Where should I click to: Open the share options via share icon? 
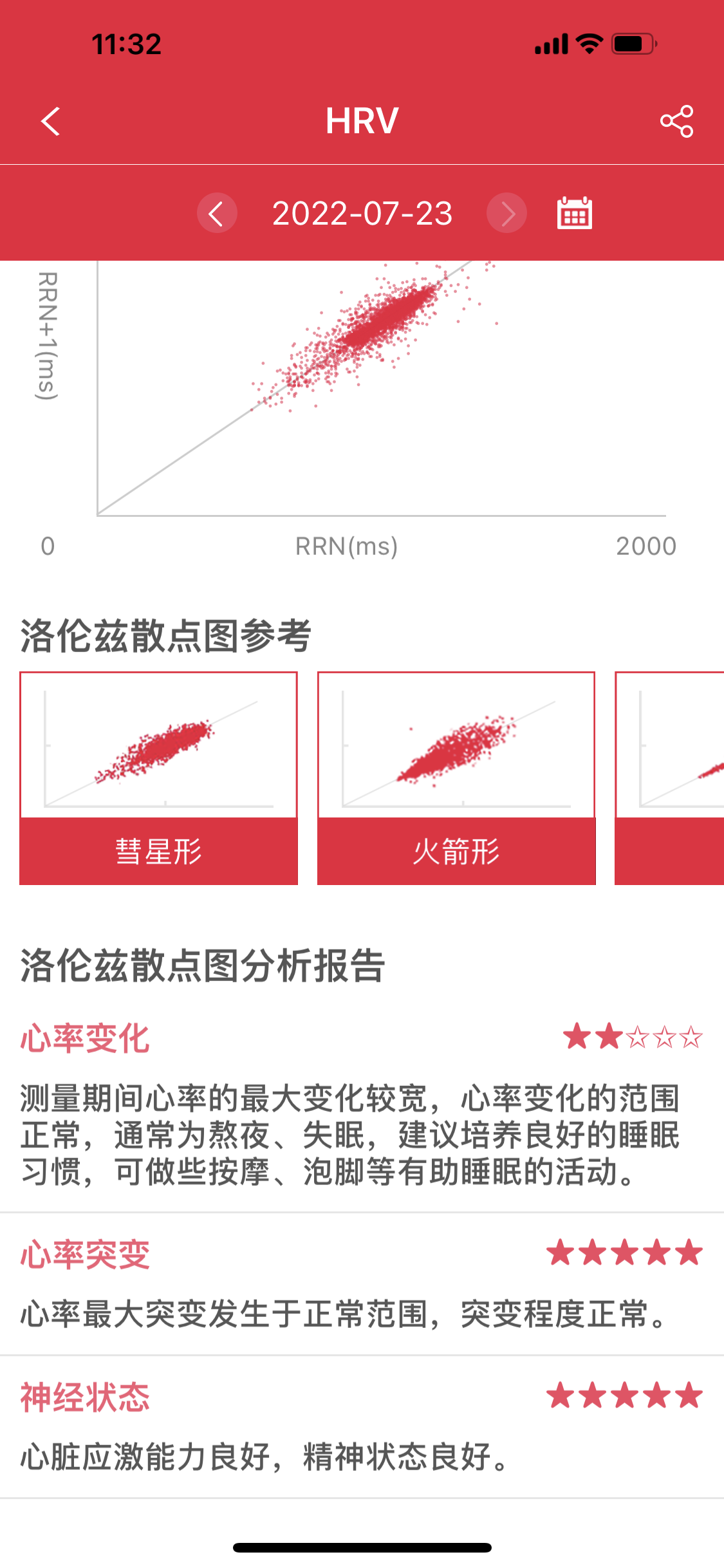pyautogui.click(x=676, y=122)
